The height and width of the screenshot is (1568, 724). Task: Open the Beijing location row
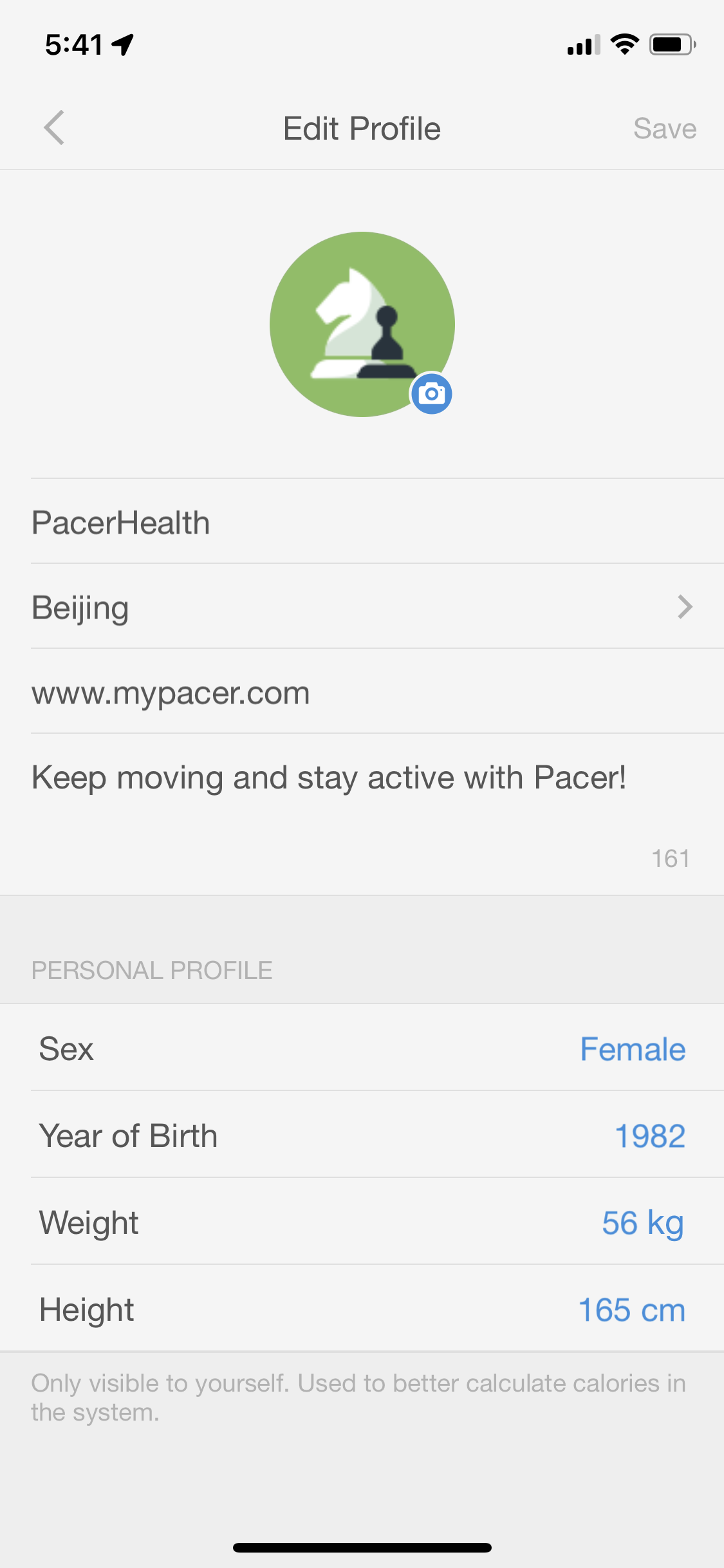pyautogui.click(x=377, y=606)
